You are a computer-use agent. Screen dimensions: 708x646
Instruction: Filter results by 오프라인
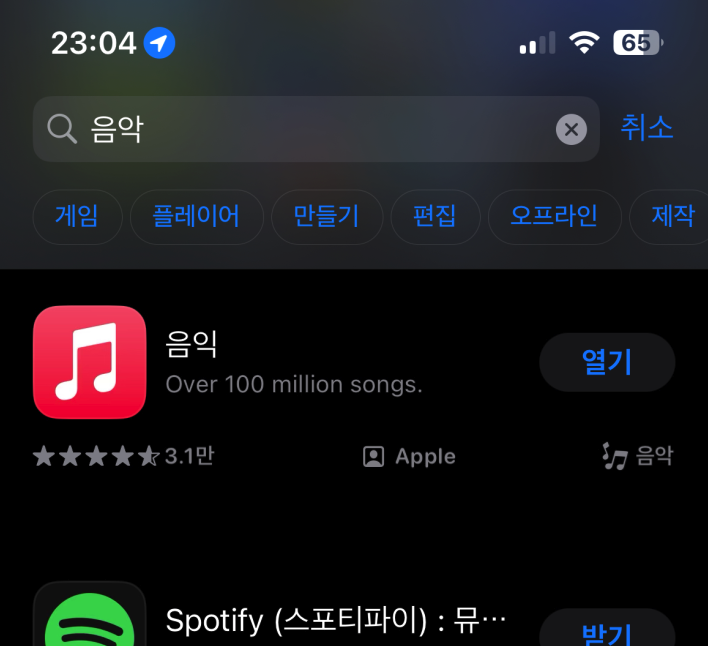[x=554, y=216]
